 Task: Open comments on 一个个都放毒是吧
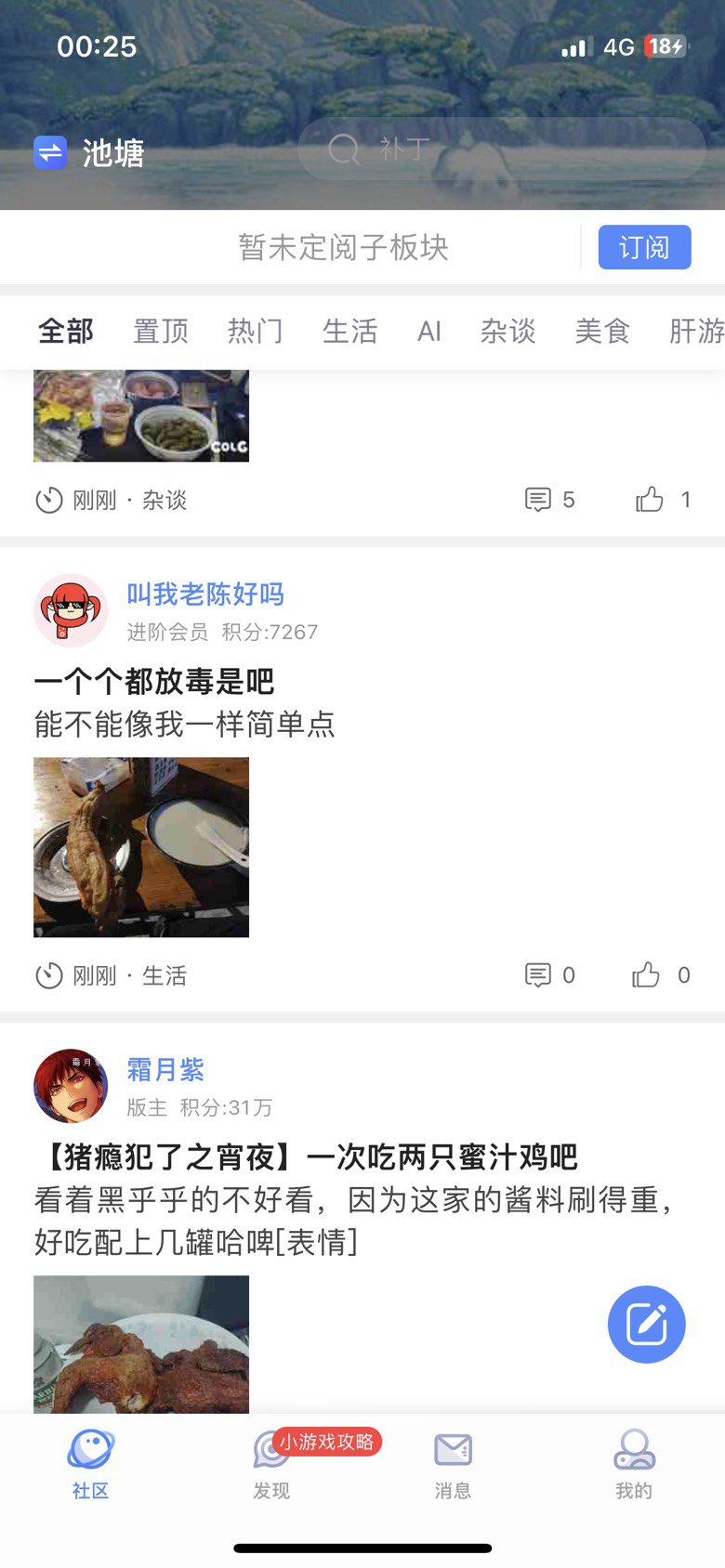click(539, 974)
